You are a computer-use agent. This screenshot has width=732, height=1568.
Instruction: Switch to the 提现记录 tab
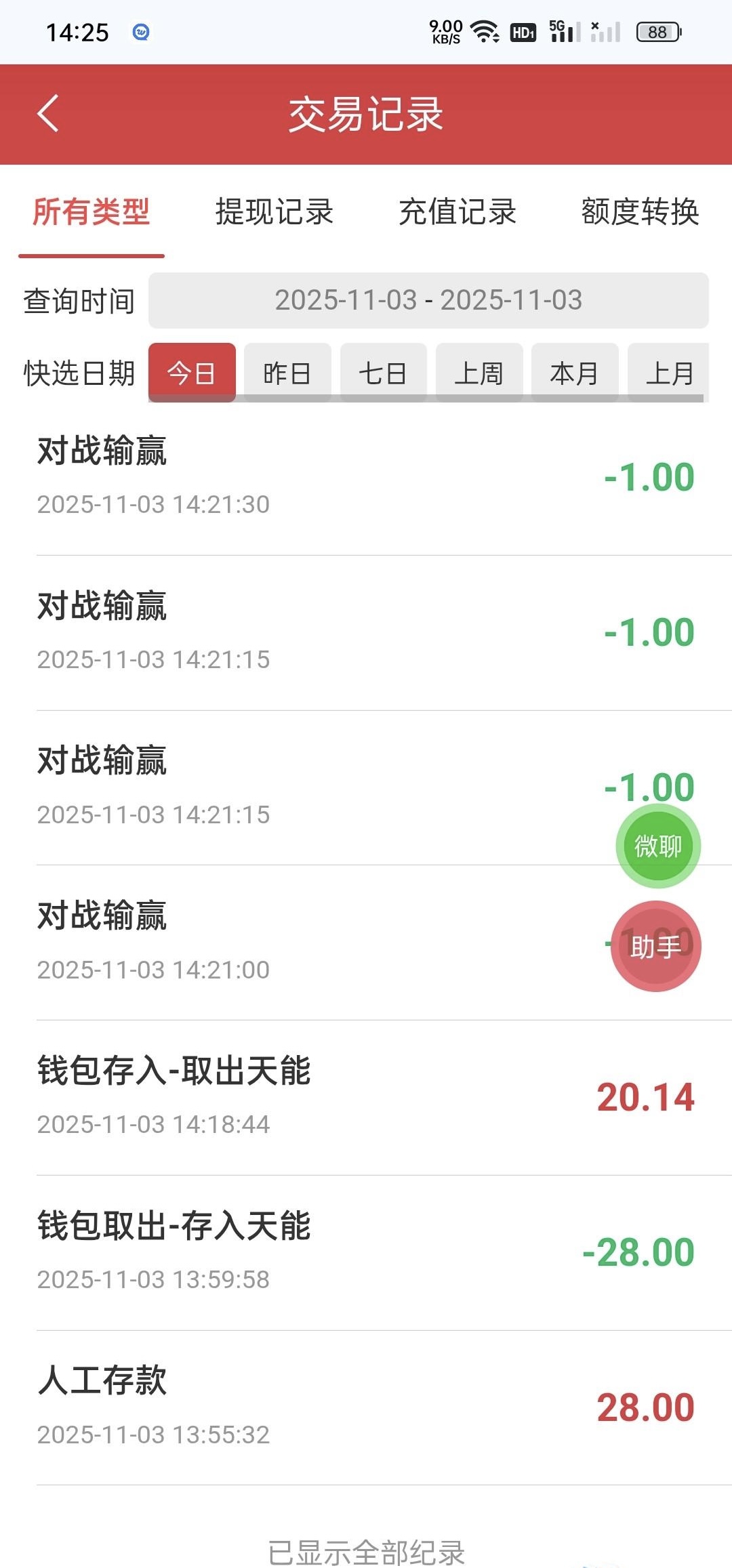(274, 212)
